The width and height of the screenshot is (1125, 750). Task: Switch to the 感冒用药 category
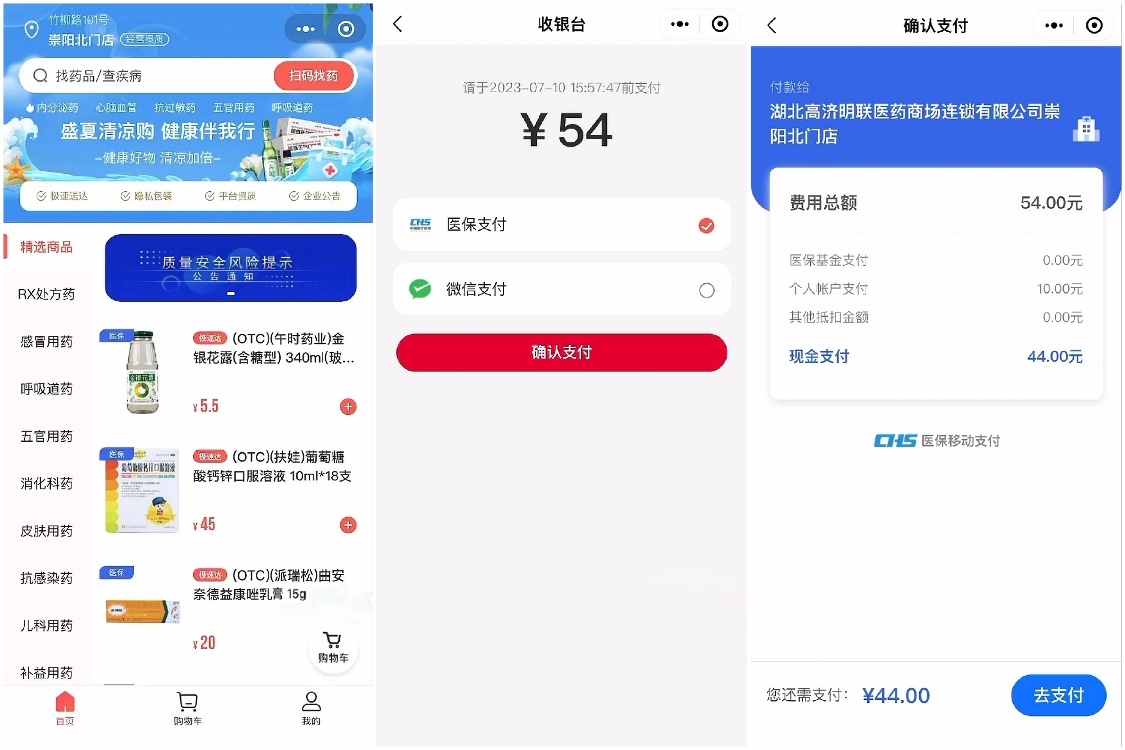tap(46, 342)
